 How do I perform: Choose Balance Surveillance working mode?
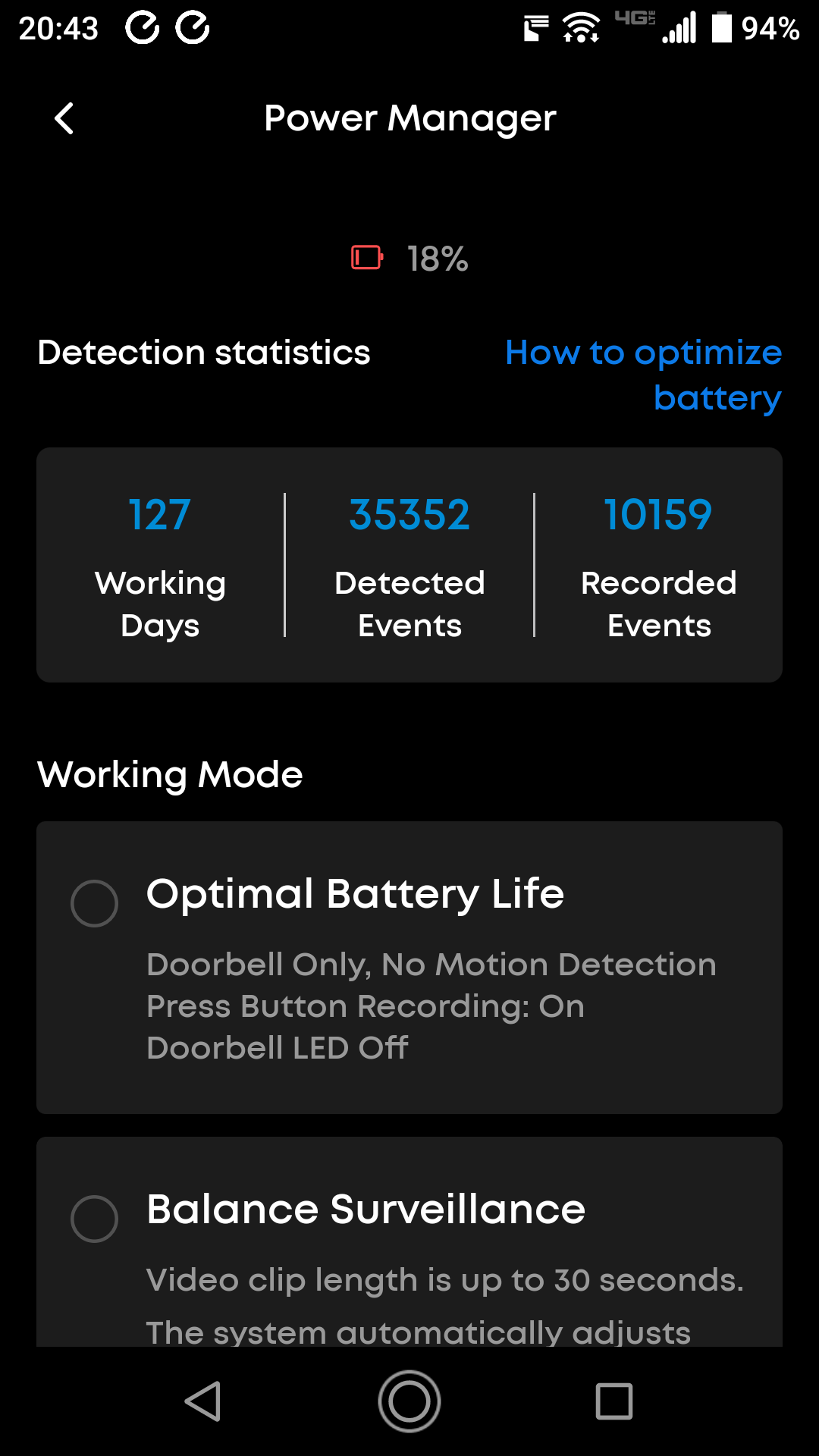point(95,1219)
